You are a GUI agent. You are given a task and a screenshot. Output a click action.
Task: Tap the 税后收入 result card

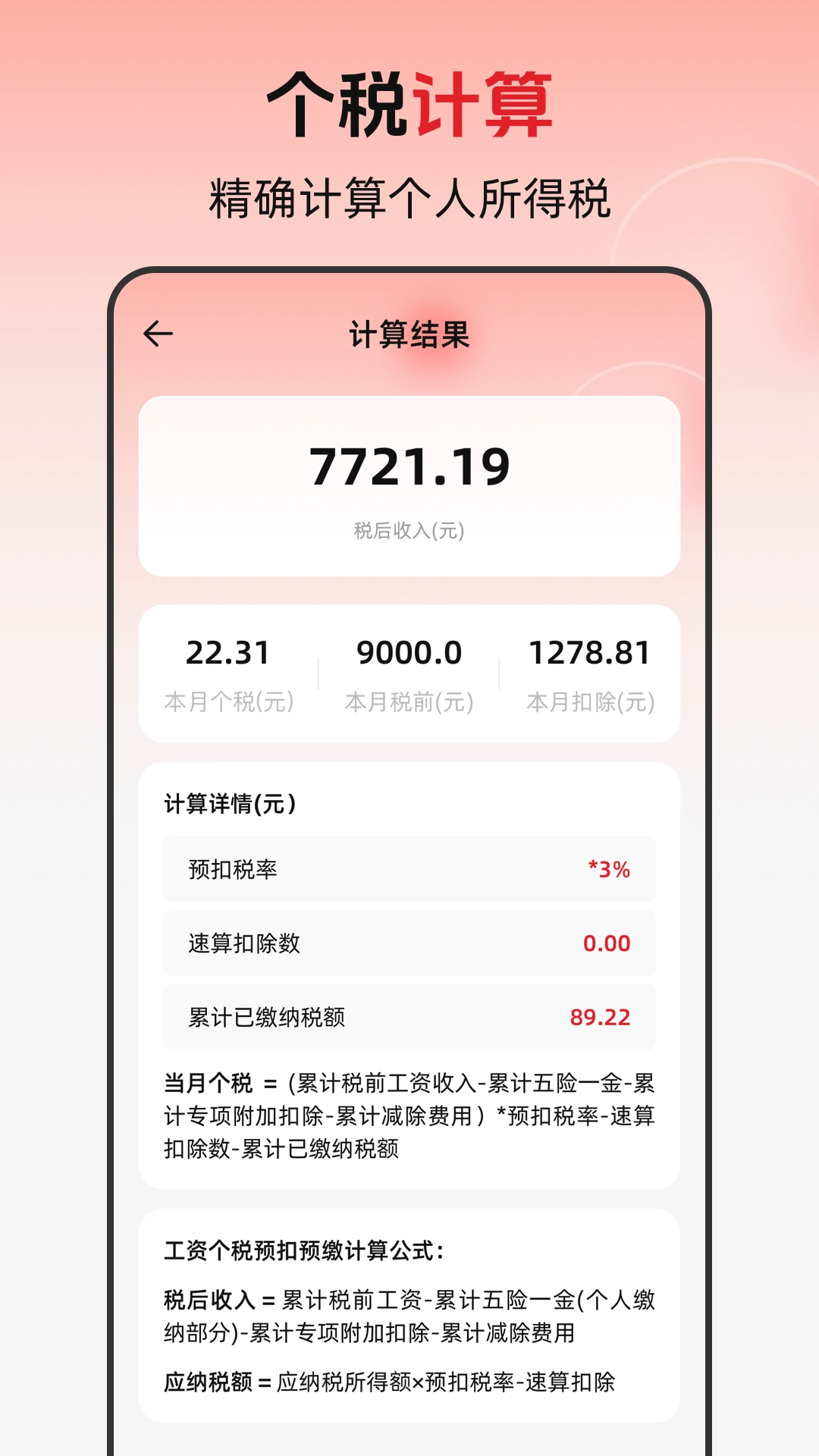[409, 485]
